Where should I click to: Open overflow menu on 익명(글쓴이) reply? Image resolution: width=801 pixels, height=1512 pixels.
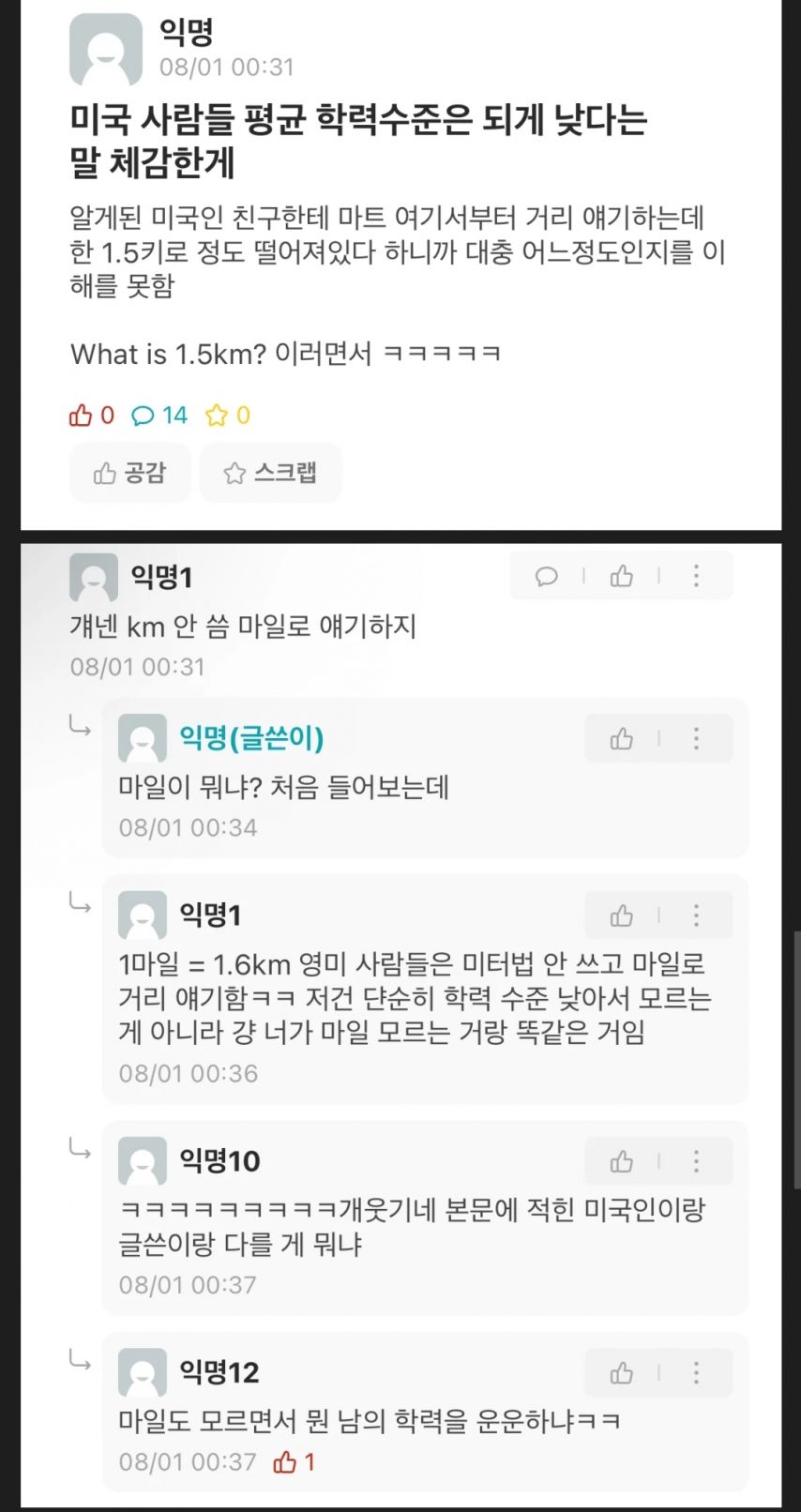coord(696,739)
